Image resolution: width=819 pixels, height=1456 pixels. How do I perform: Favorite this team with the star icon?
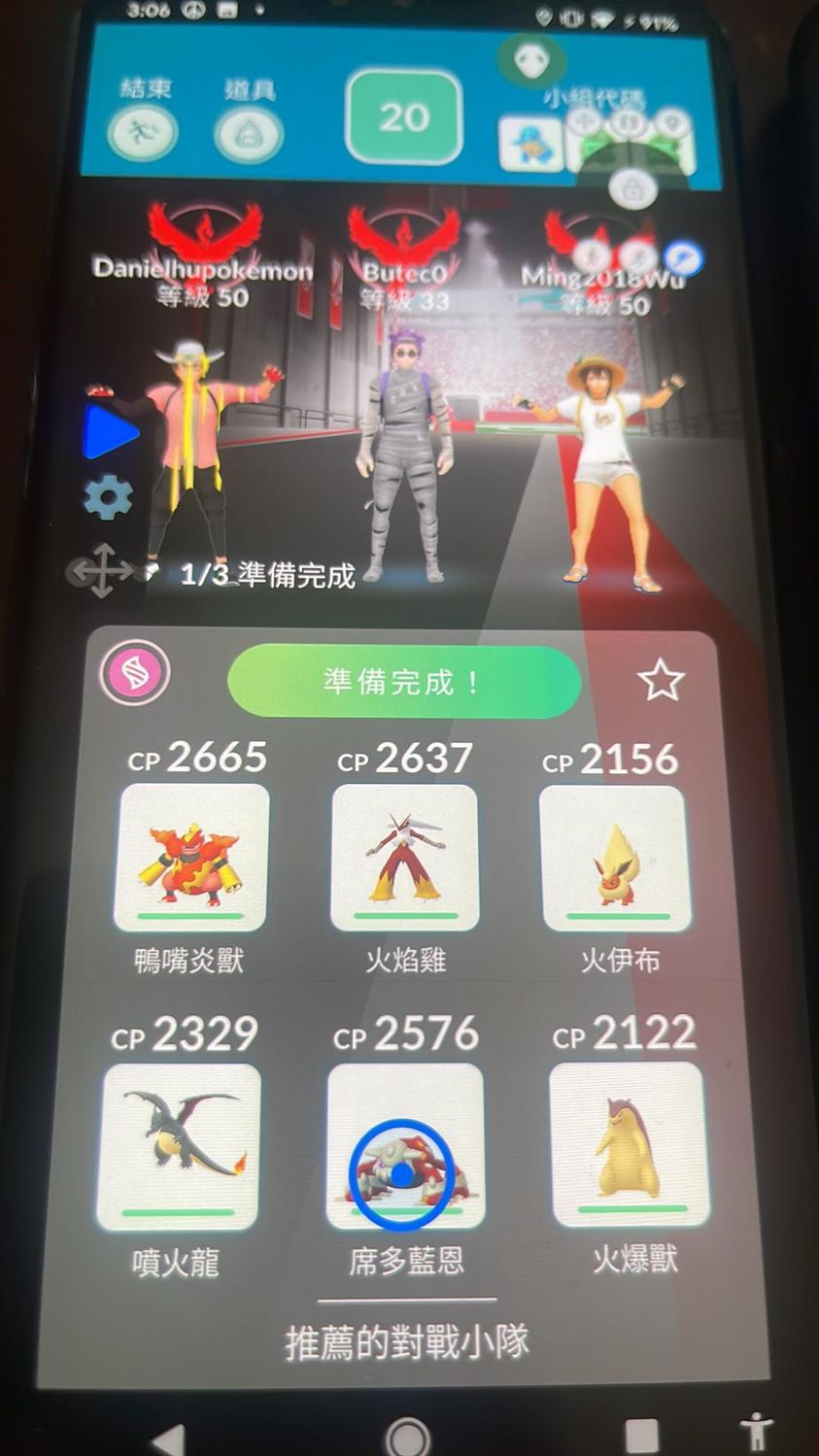pyautogui.click(x=661, y=681)
